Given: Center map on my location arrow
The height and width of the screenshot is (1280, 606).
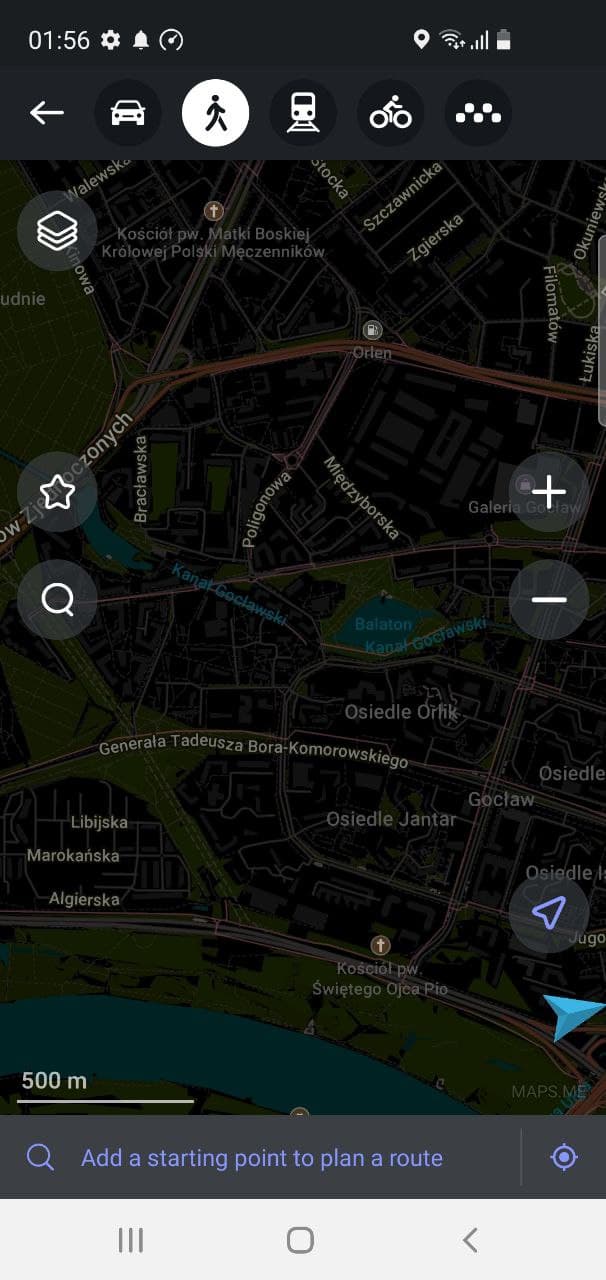Looking at the screenshot, I should tap(548, 912).
